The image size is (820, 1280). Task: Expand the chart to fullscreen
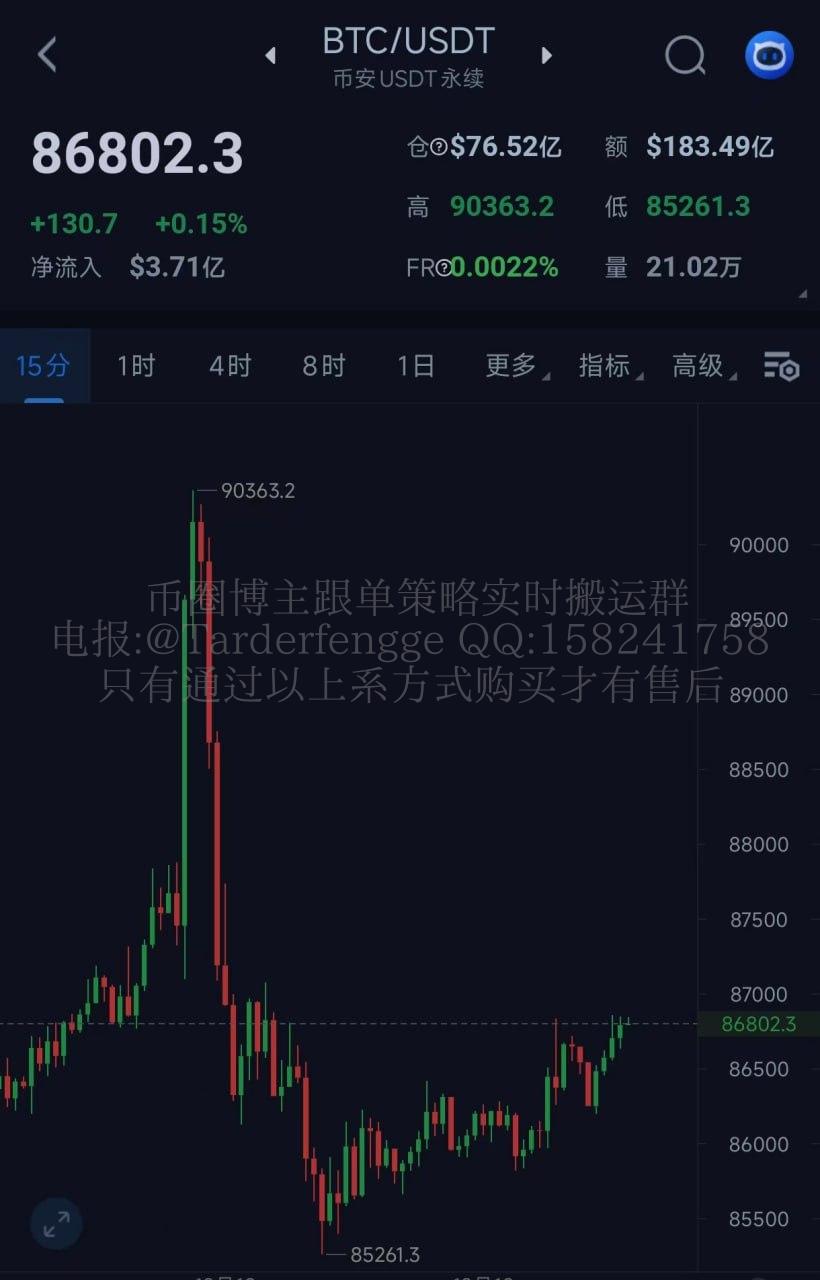[x=56, y=1222]
